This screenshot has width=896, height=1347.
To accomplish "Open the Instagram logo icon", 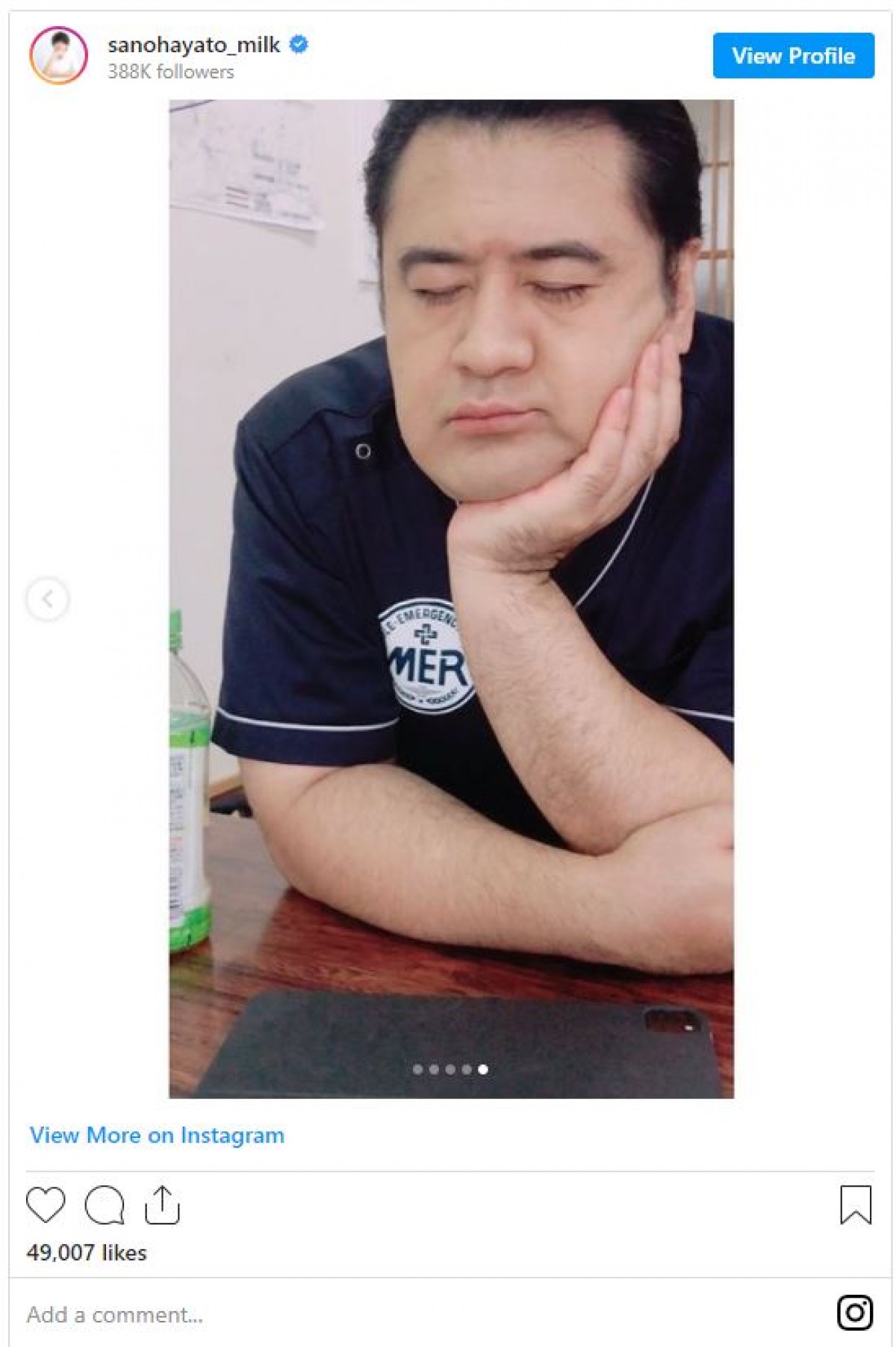I will [x=854, y=1313].
